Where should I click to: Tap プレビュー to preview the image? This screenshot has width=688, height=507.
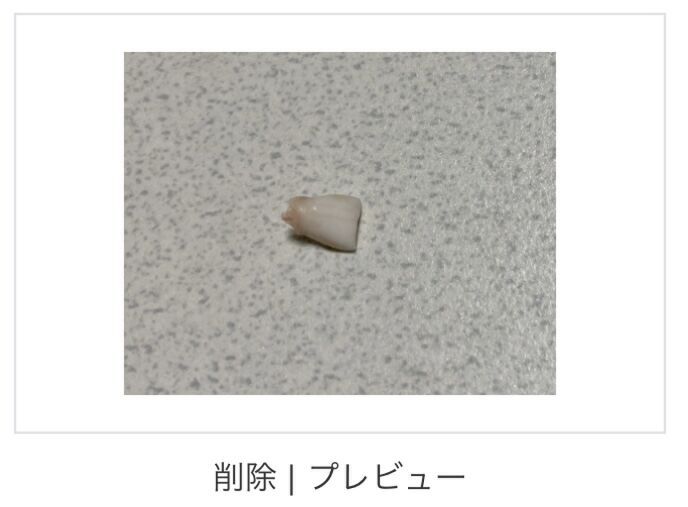click(388, 477)
